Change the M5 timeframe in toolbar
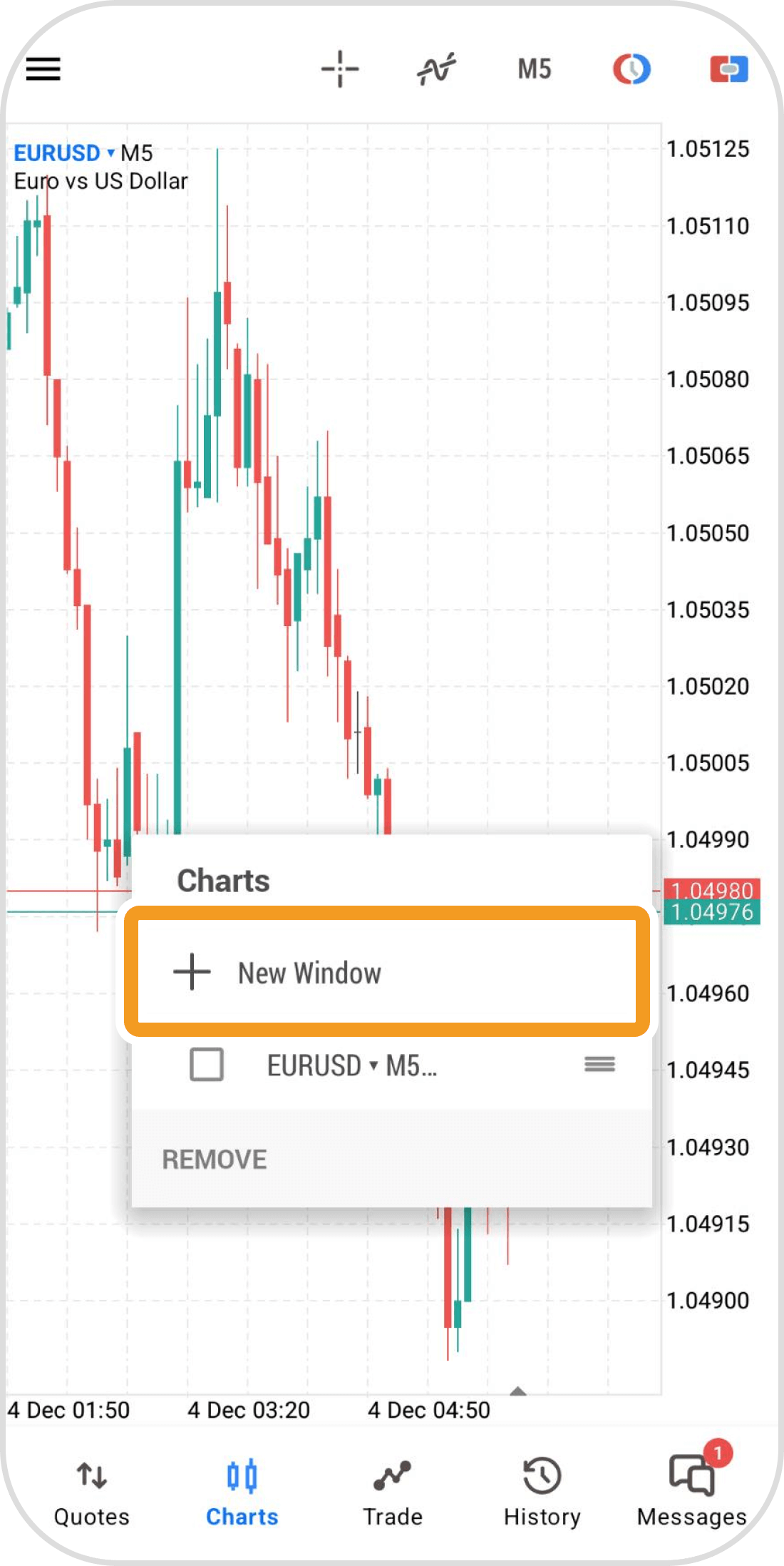This screenshot has height=1566, width=784. point(534,69)
